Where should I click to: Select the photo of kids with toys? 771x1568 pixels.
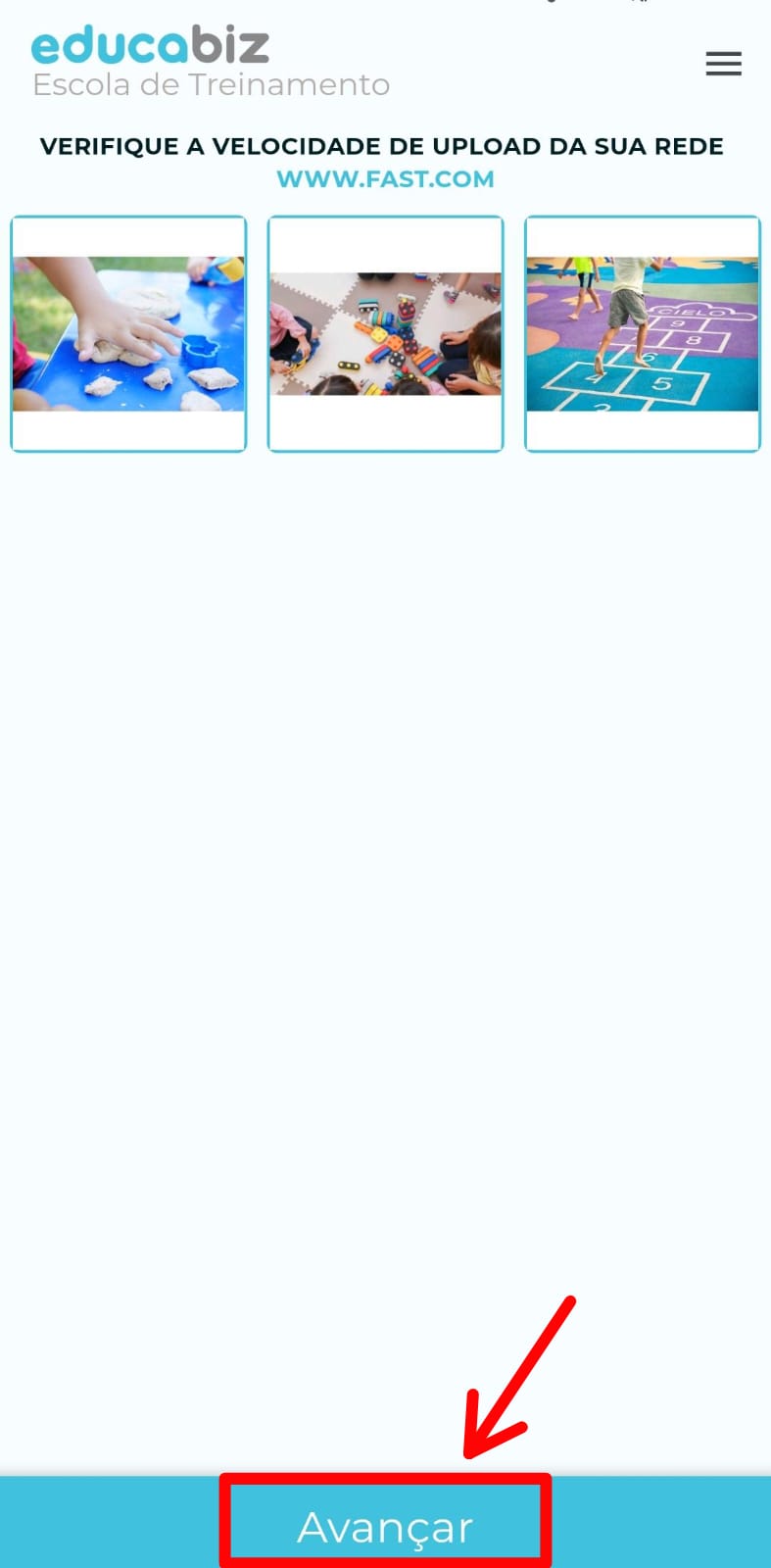[385, 334]
